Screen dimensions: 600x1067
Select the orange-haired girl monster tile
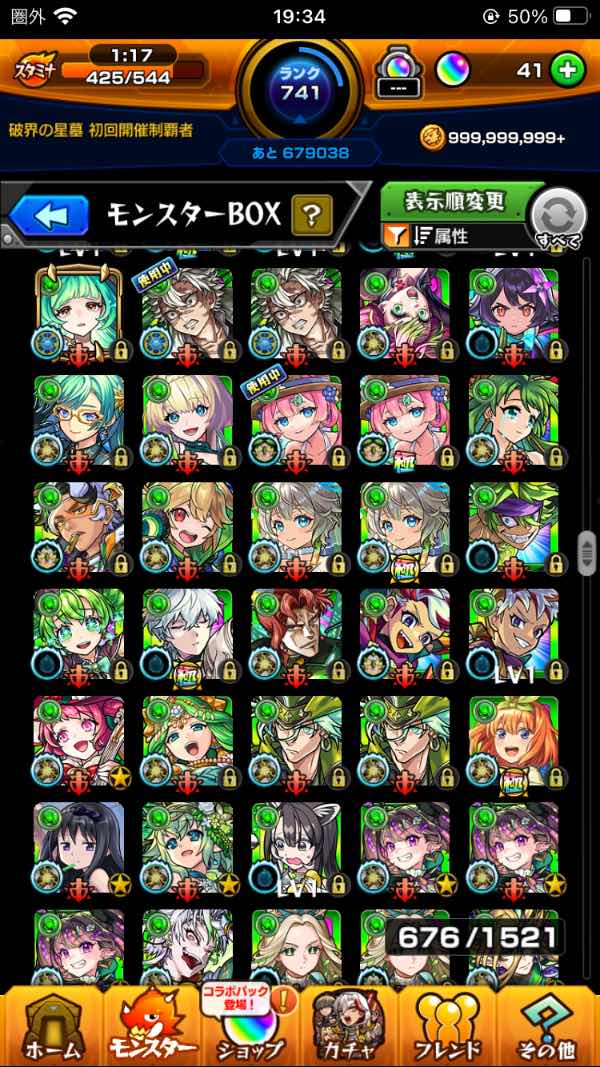(514, 741)
